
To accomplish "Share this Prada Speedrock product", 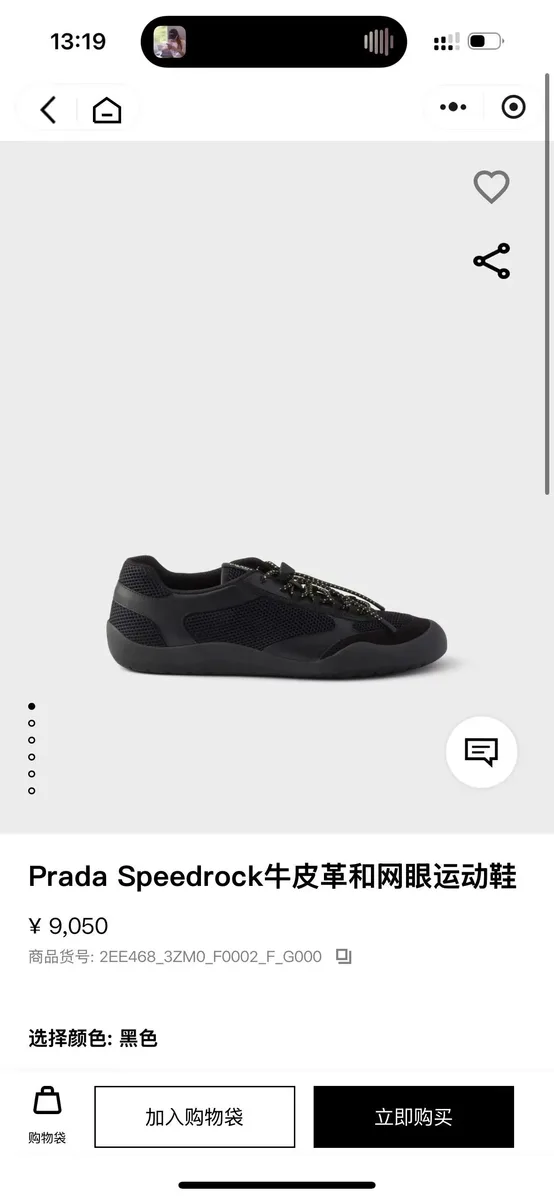I will [x=491, y=261].
